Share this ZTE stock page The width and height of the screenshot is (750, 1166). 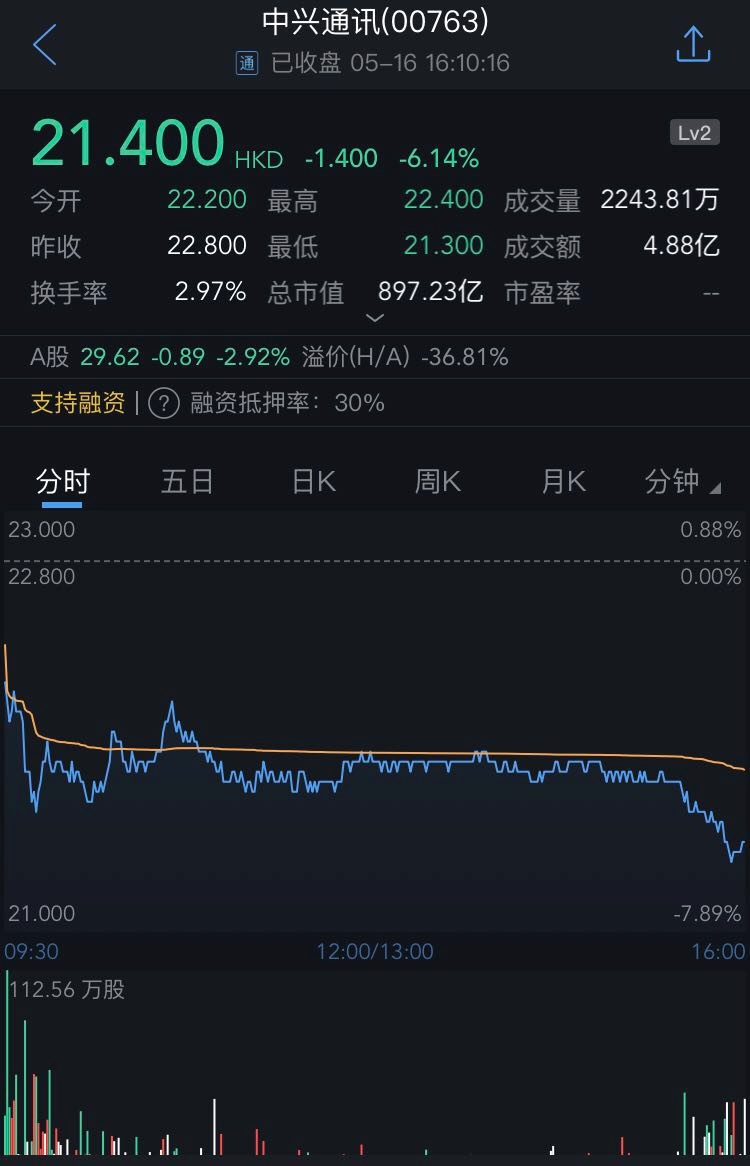(693, 45)
